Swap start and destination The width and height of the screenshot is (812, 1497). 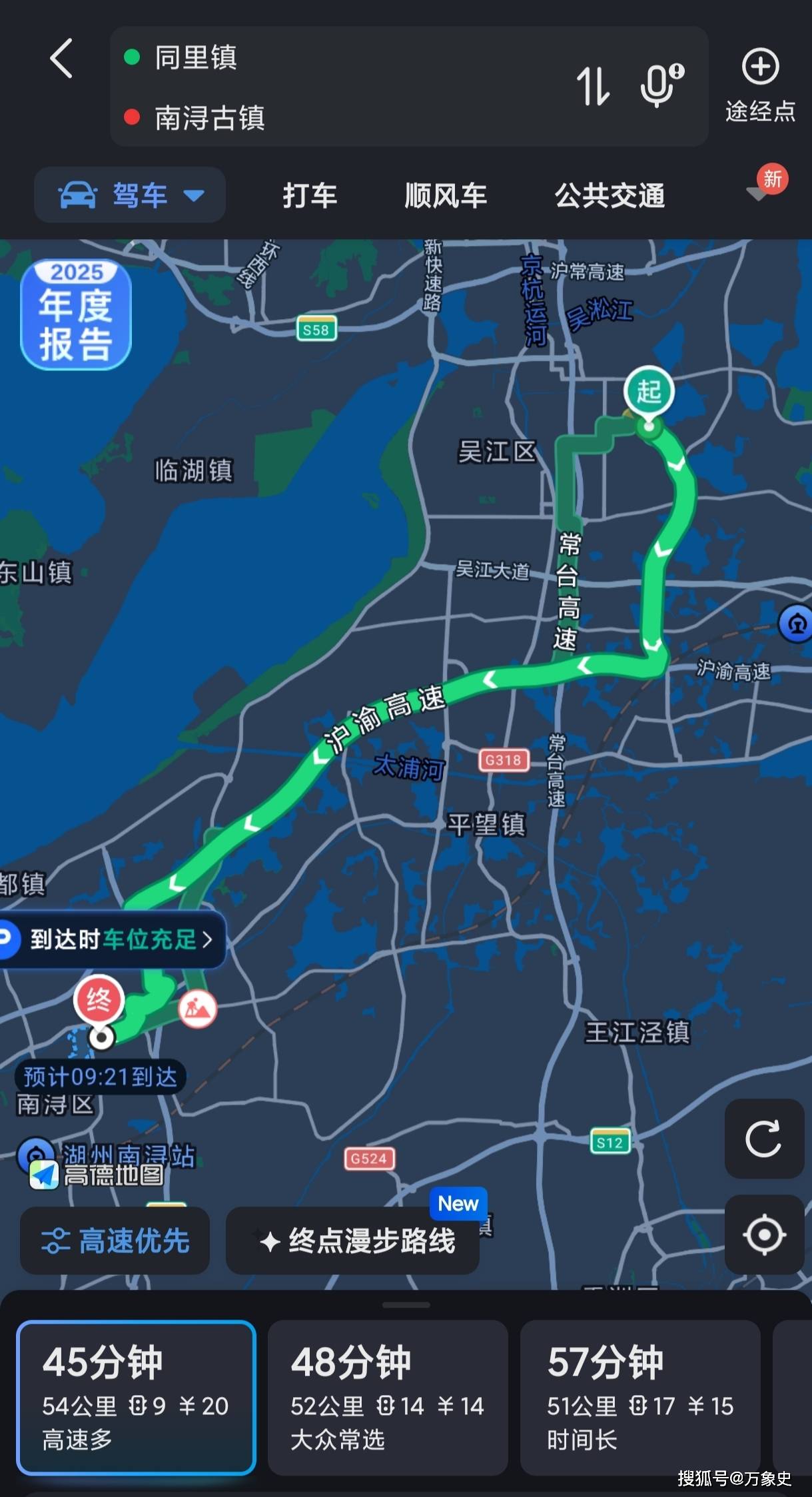[593, 87]
